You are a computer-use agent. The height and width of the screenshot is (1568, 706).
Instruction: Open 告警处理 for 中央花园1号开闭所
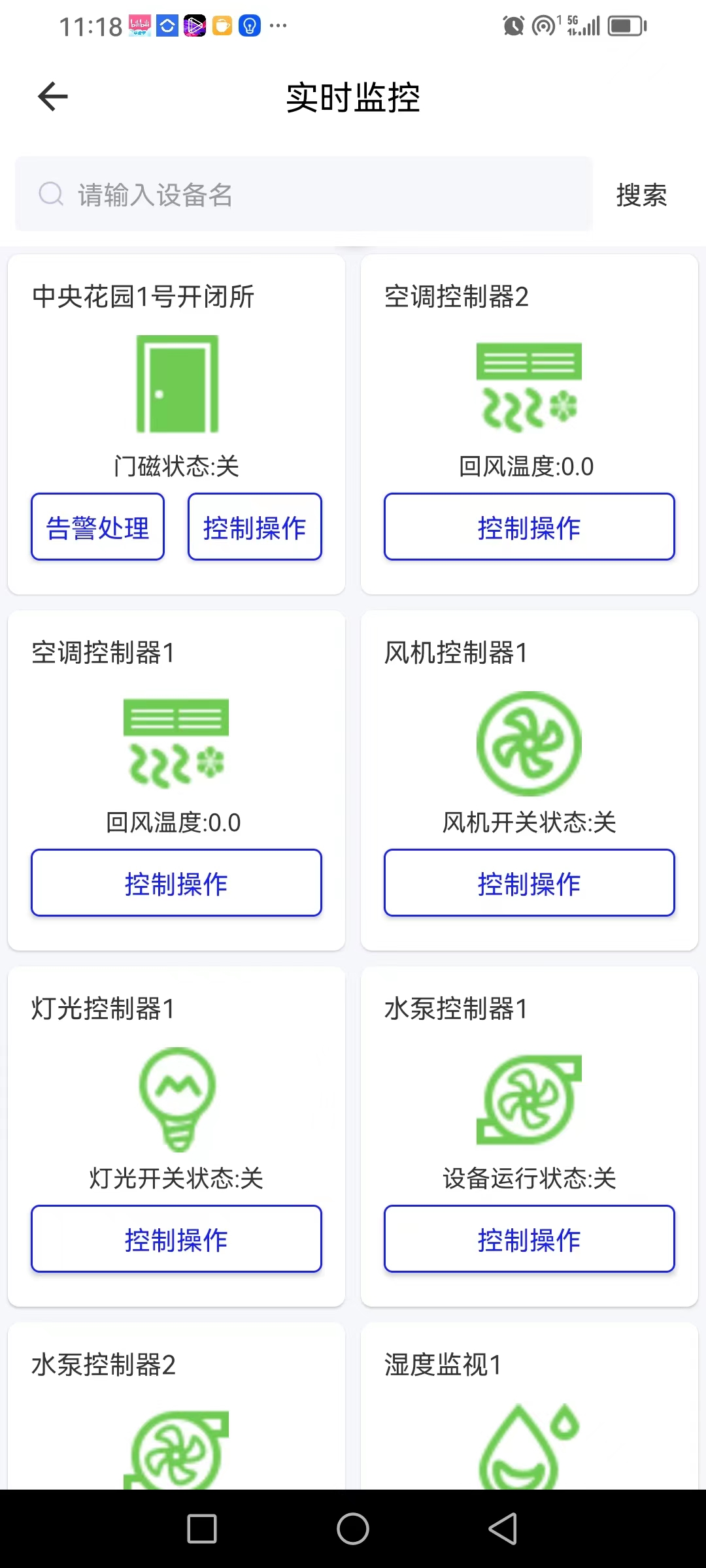point(98,527)
